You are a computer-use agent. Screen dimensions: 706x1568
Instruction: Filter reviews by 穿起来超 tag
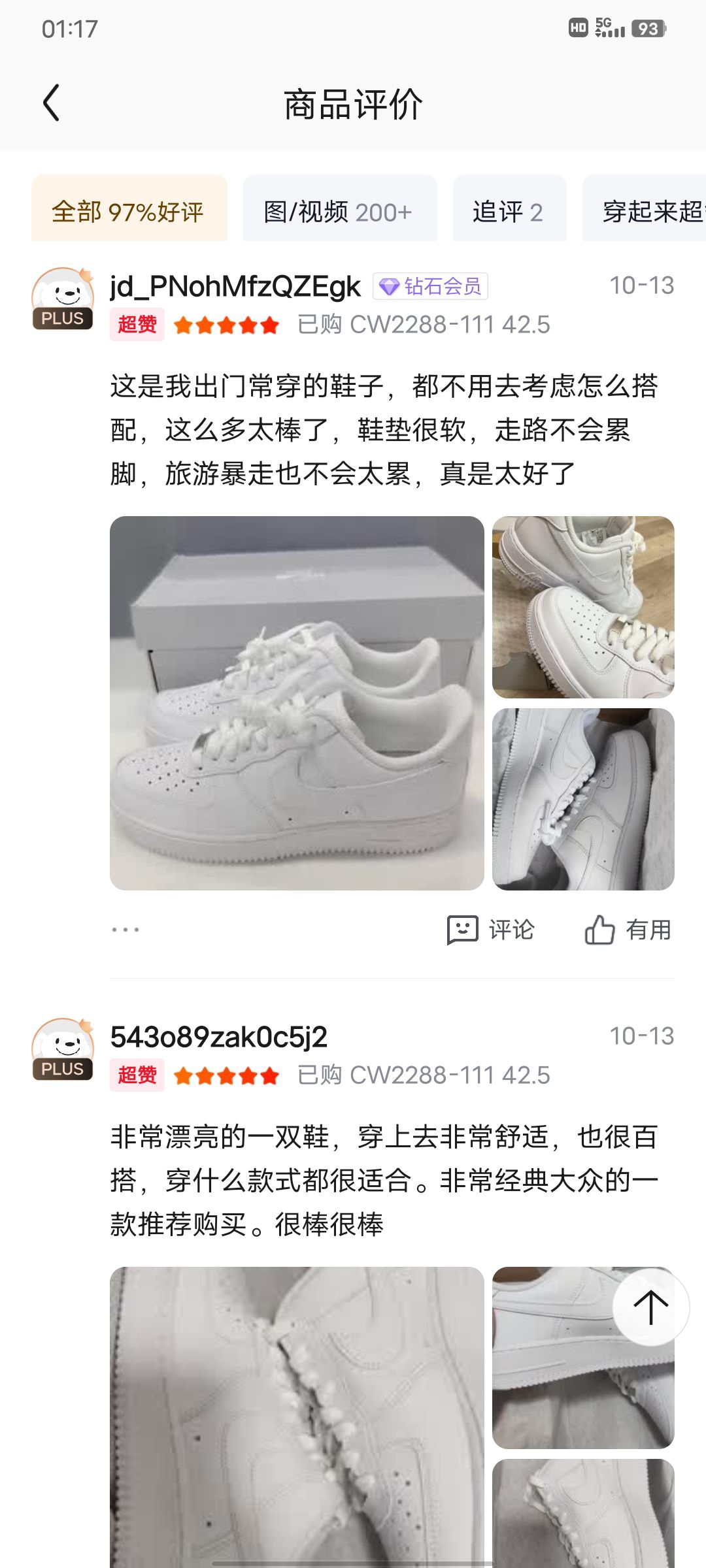648,212
